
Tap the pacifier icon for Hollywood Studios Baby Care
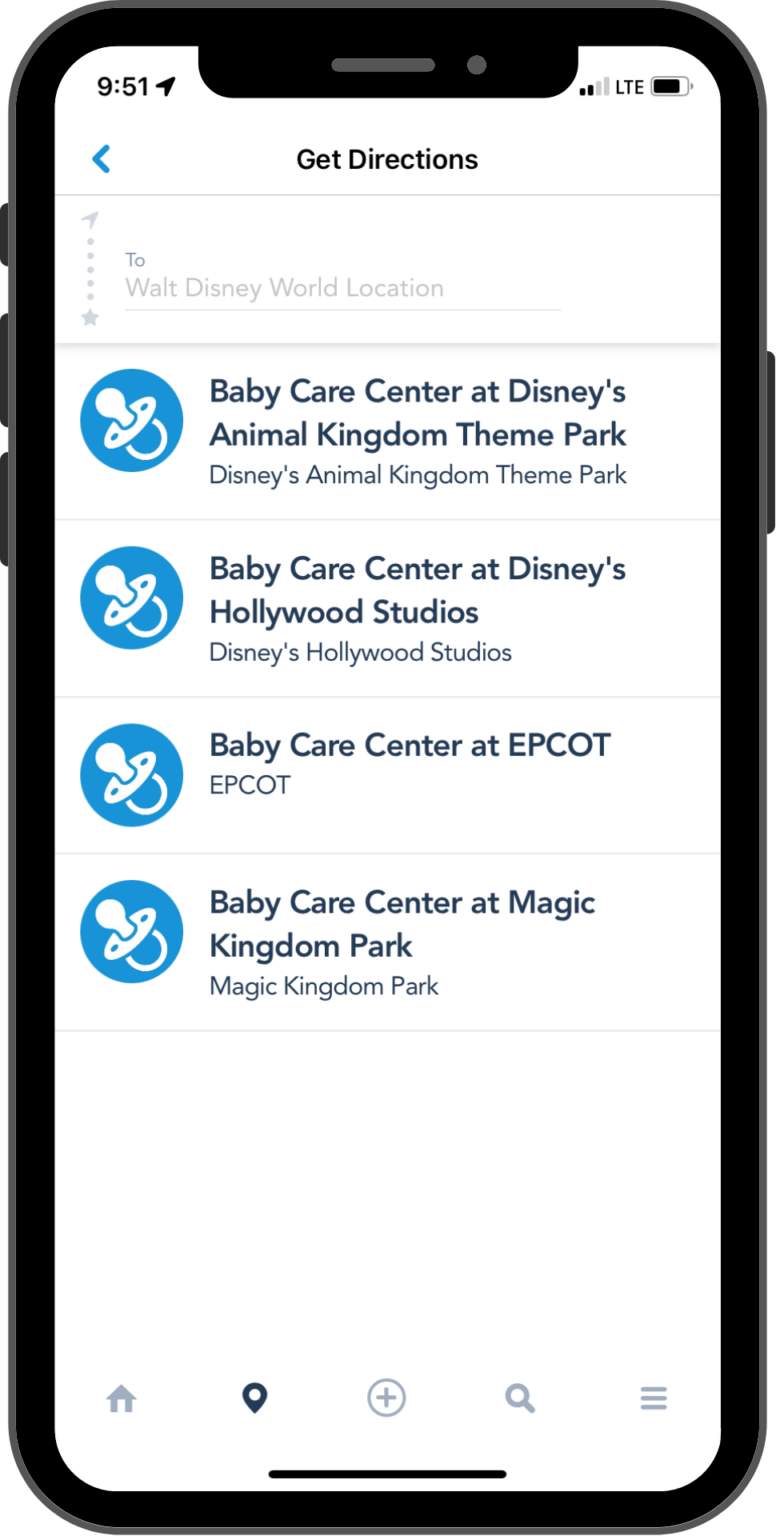tap(131, 597)
